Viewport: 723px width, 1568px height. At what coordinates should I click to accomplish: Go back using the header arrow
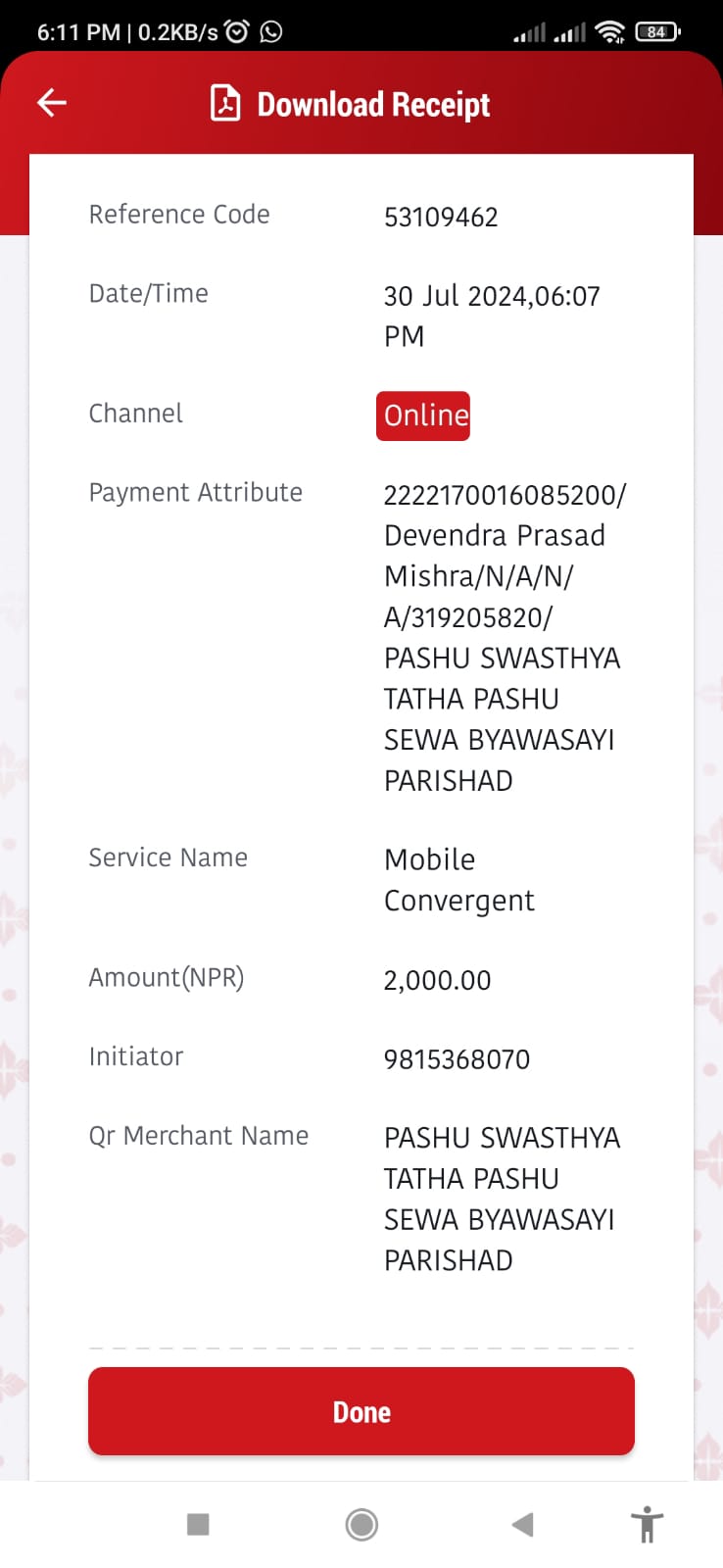click(x=52, y=102)
